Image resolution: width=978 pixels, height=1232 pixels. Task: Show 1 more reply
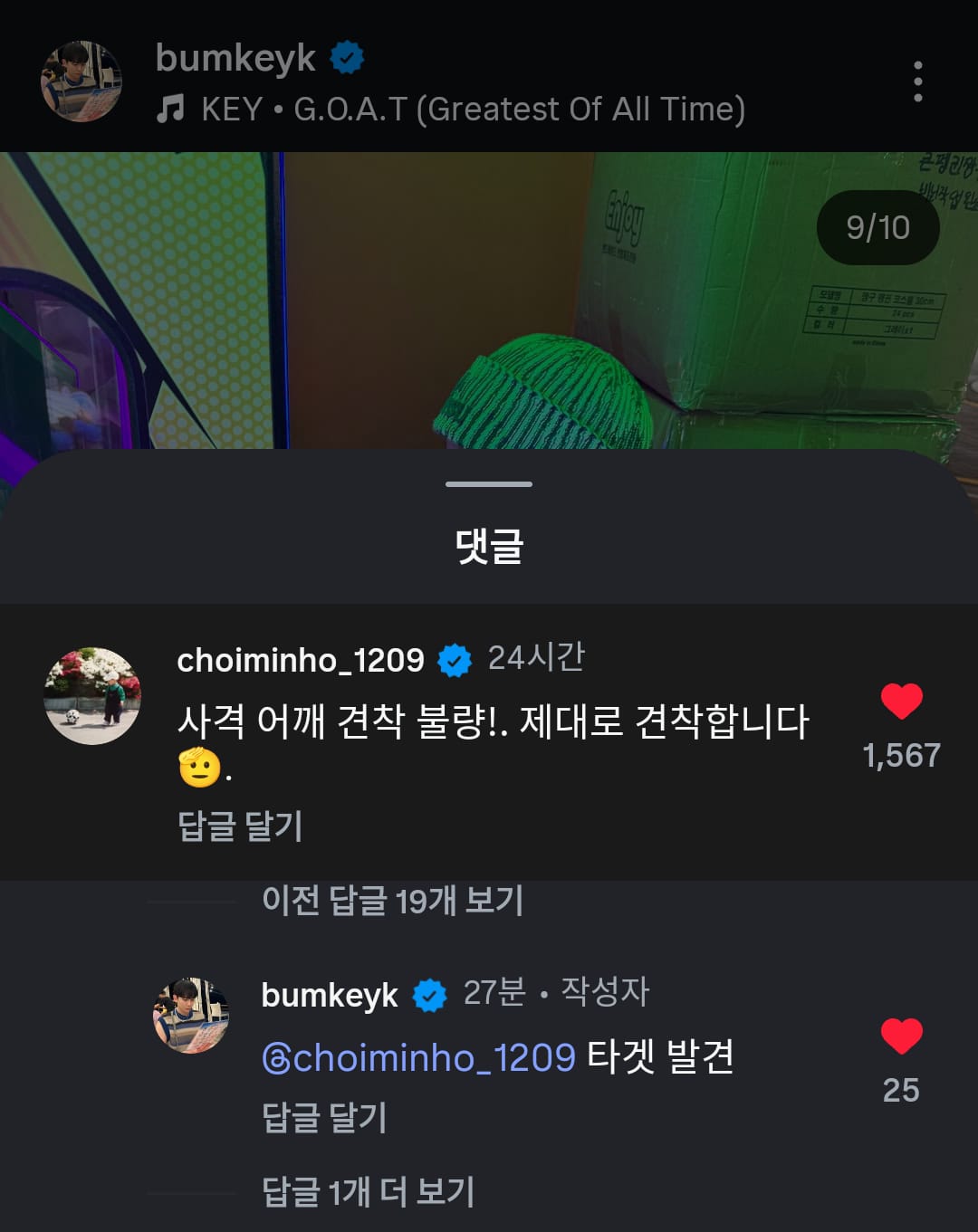coord(368,1192)
